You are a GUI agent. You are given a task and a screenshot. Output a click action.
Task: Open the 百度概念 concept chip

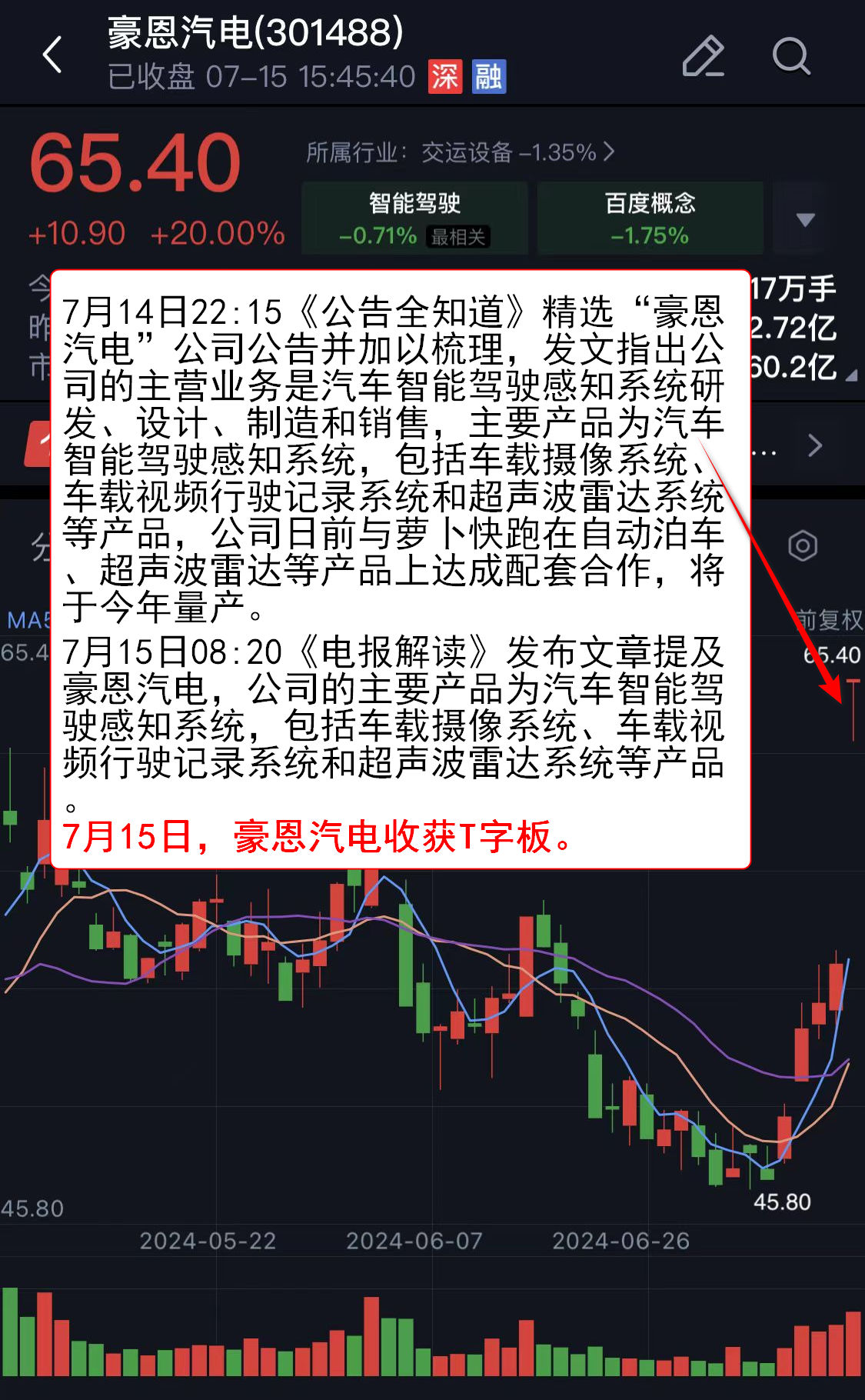point(650,218)
